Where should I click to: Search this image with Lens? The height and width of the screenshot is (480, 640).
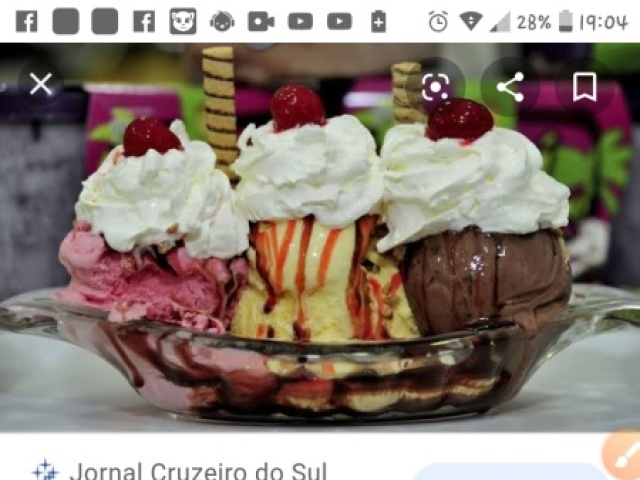tap(435, 87)
